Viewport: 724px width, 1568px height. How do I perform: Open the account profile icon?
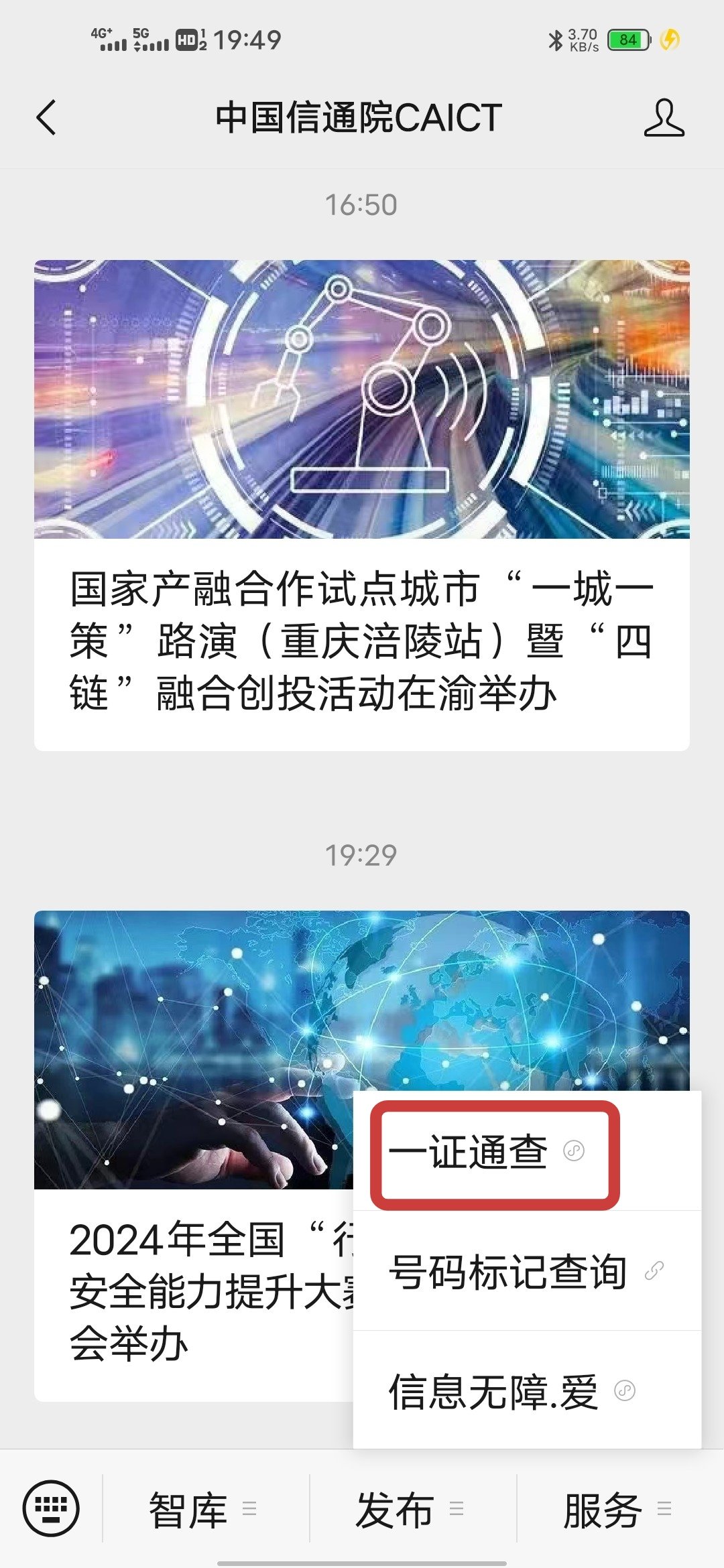[664, 118]
